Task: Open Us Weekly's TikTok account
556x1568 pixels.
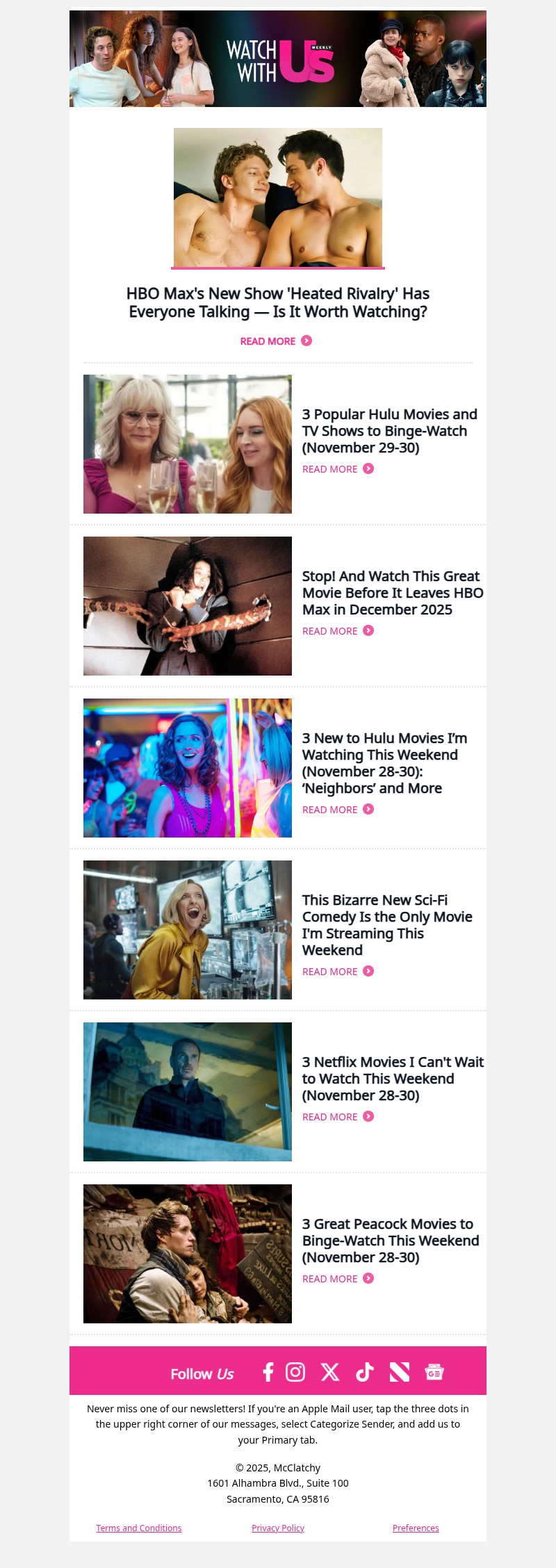Action: [x=365, y=1371]
